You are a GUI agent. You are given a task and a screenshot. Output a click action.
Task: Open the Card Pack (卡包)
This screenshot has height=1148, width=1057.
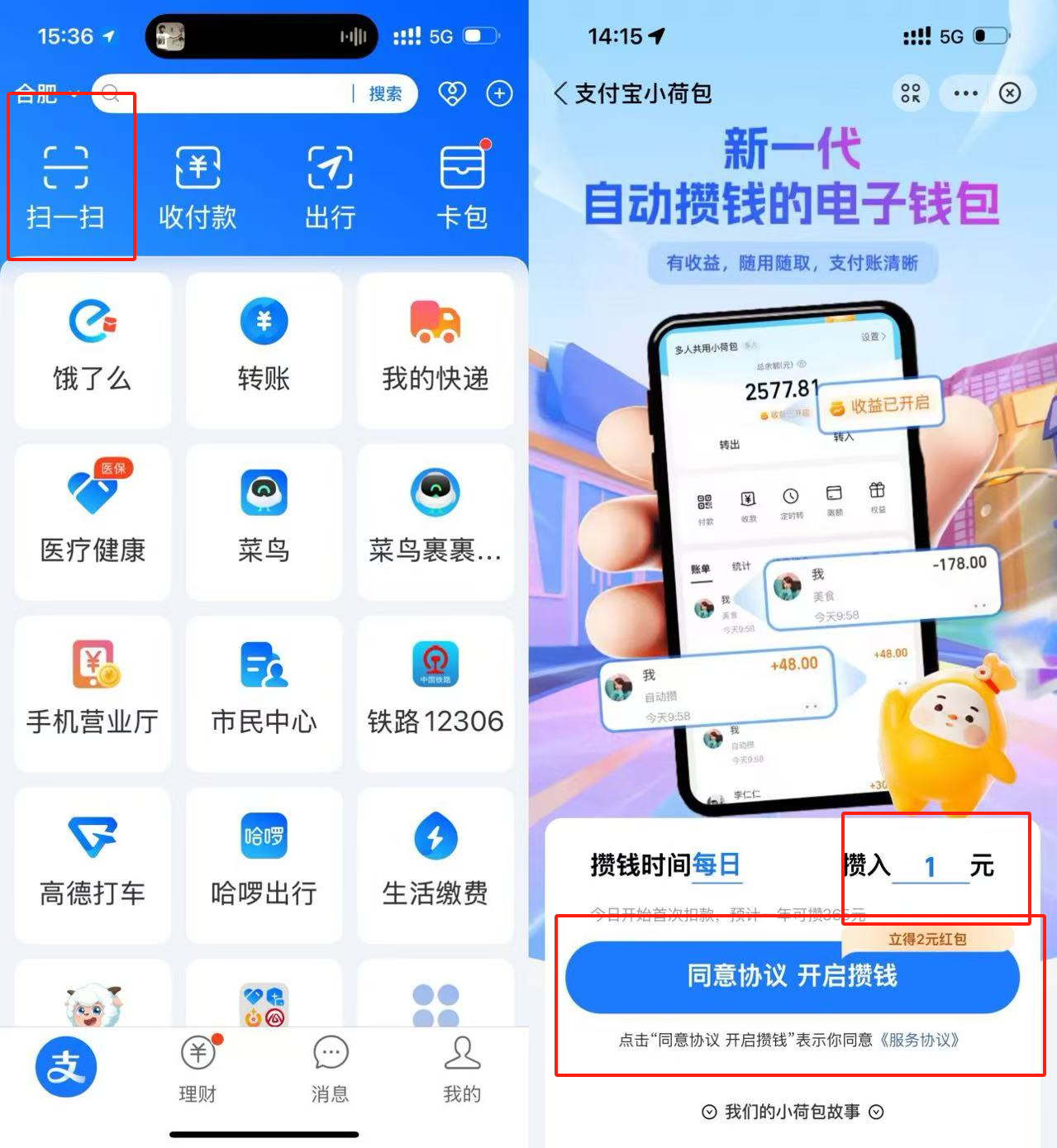(x=462, y=186)
